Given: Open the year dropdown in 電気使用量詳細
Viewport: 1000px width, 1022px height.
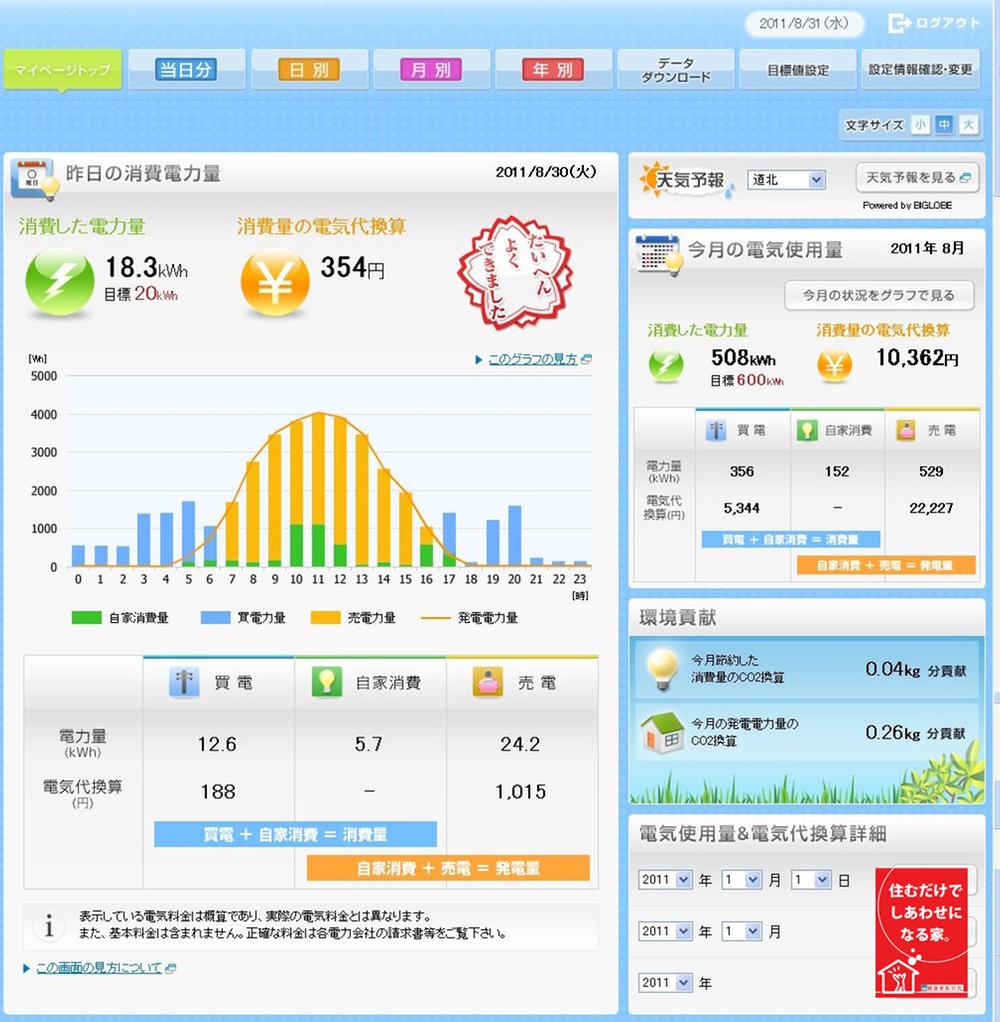Looking at the screenshot, I should (664, 879).
